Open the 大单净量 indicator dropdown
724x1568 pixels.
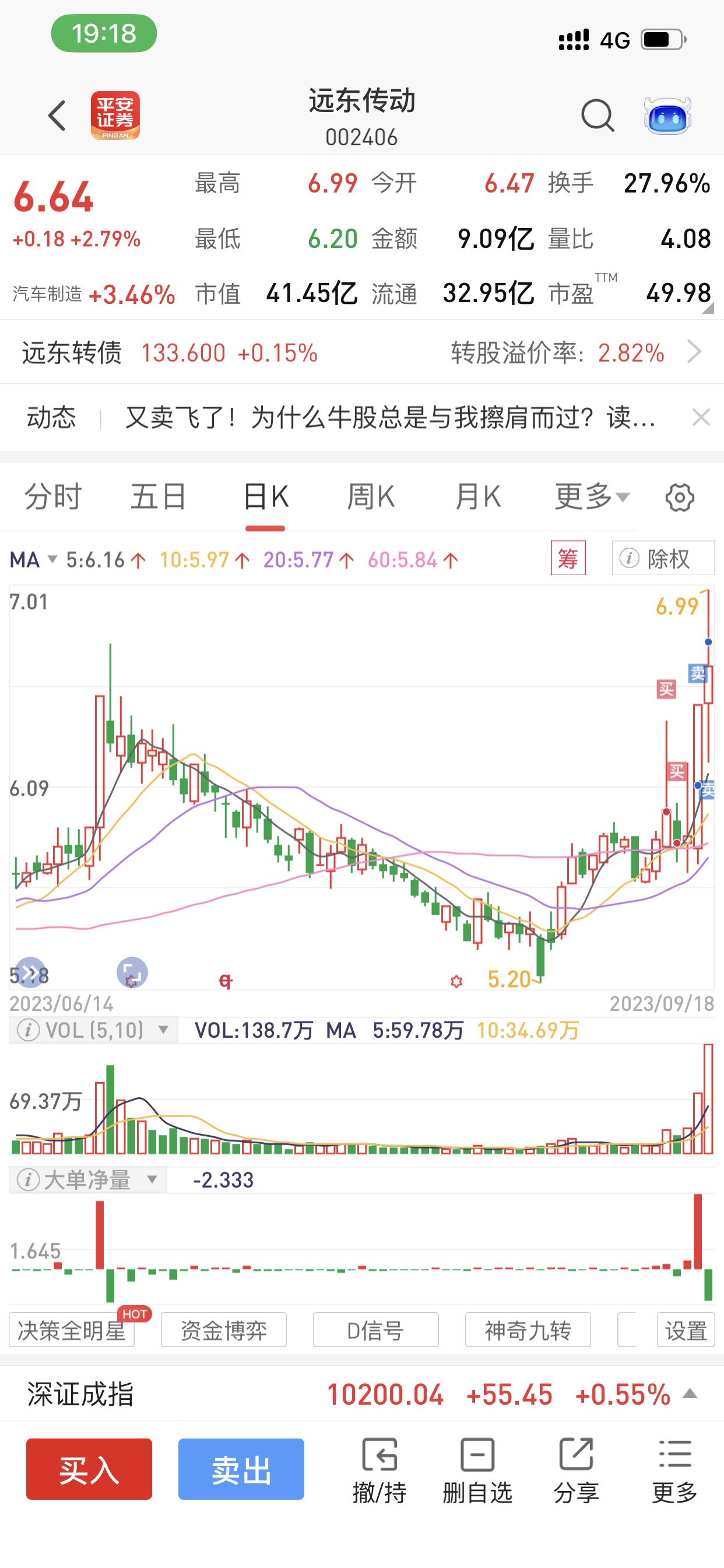88,1179
